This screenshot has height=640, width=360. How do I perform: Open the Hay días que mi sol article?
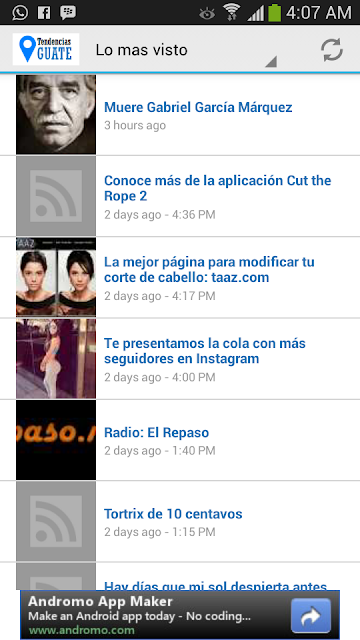pos(180,576)
